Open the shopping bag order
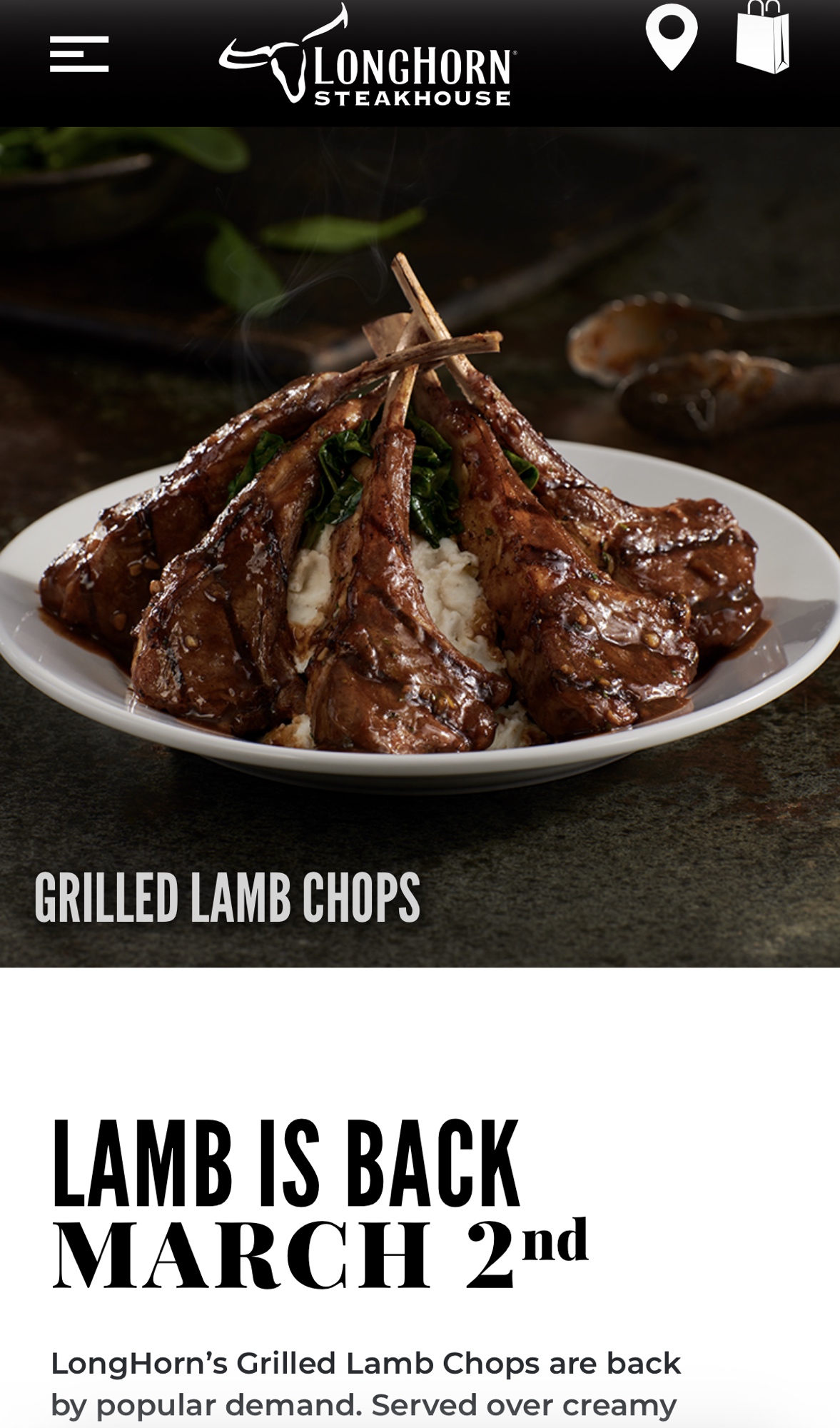Viewport: 840px width, 1428px height. click(x=763, y=37)
